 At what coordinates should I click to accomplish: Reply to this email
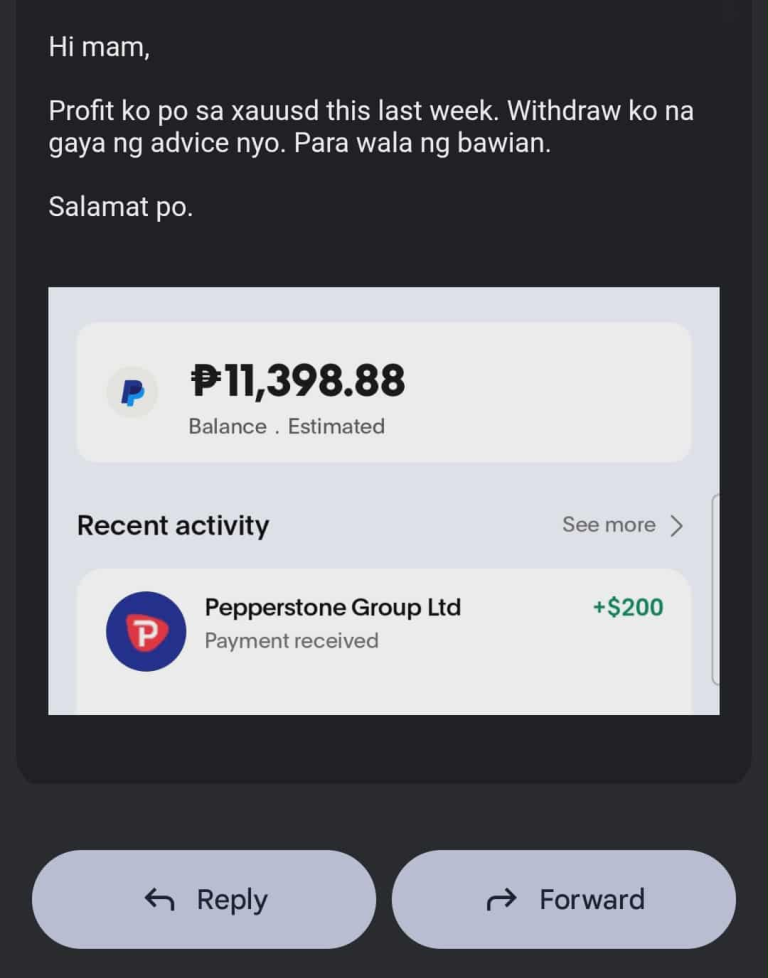204,899
